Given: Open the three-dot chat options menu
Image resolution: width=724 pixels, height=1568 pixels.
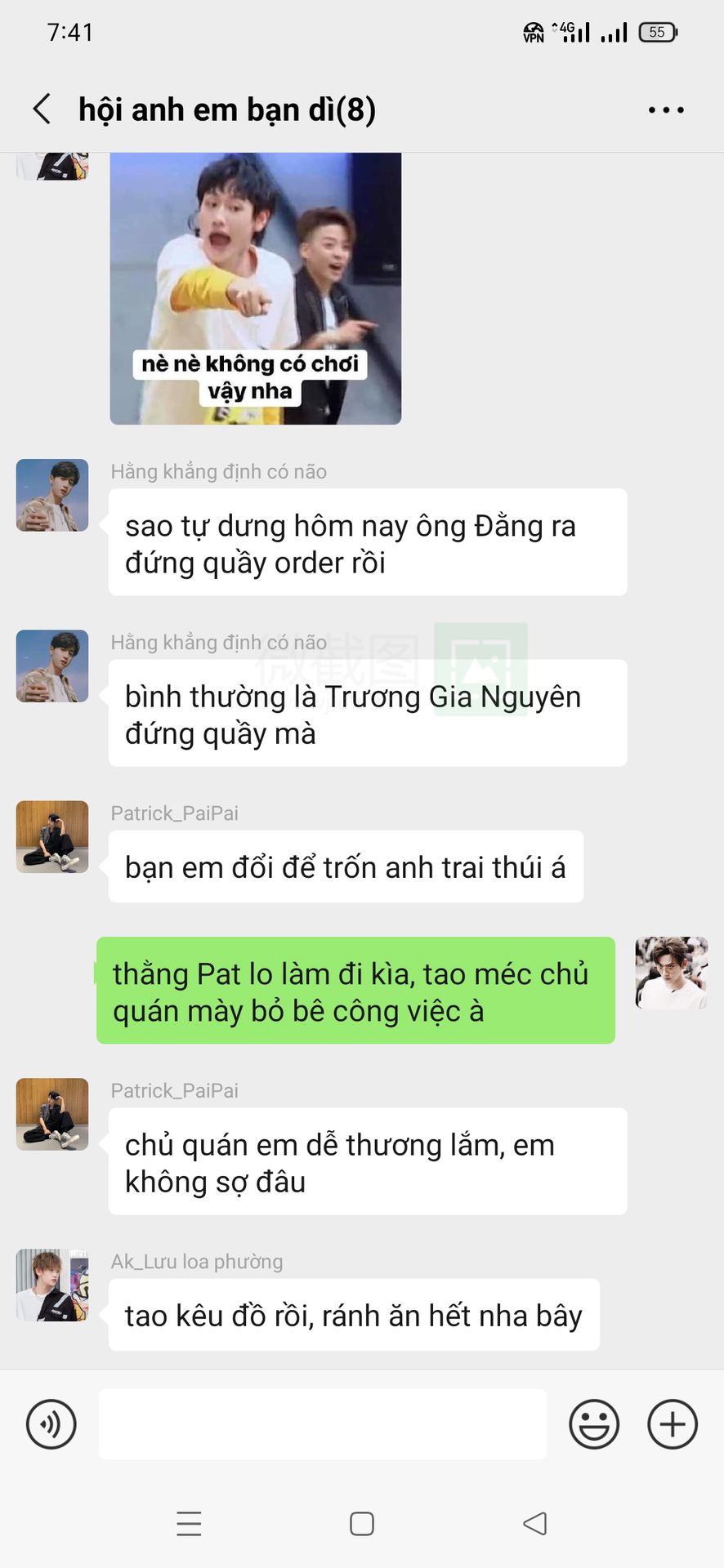Looking at the screenshot, I should pyautogui.click(x=666, y=109).
